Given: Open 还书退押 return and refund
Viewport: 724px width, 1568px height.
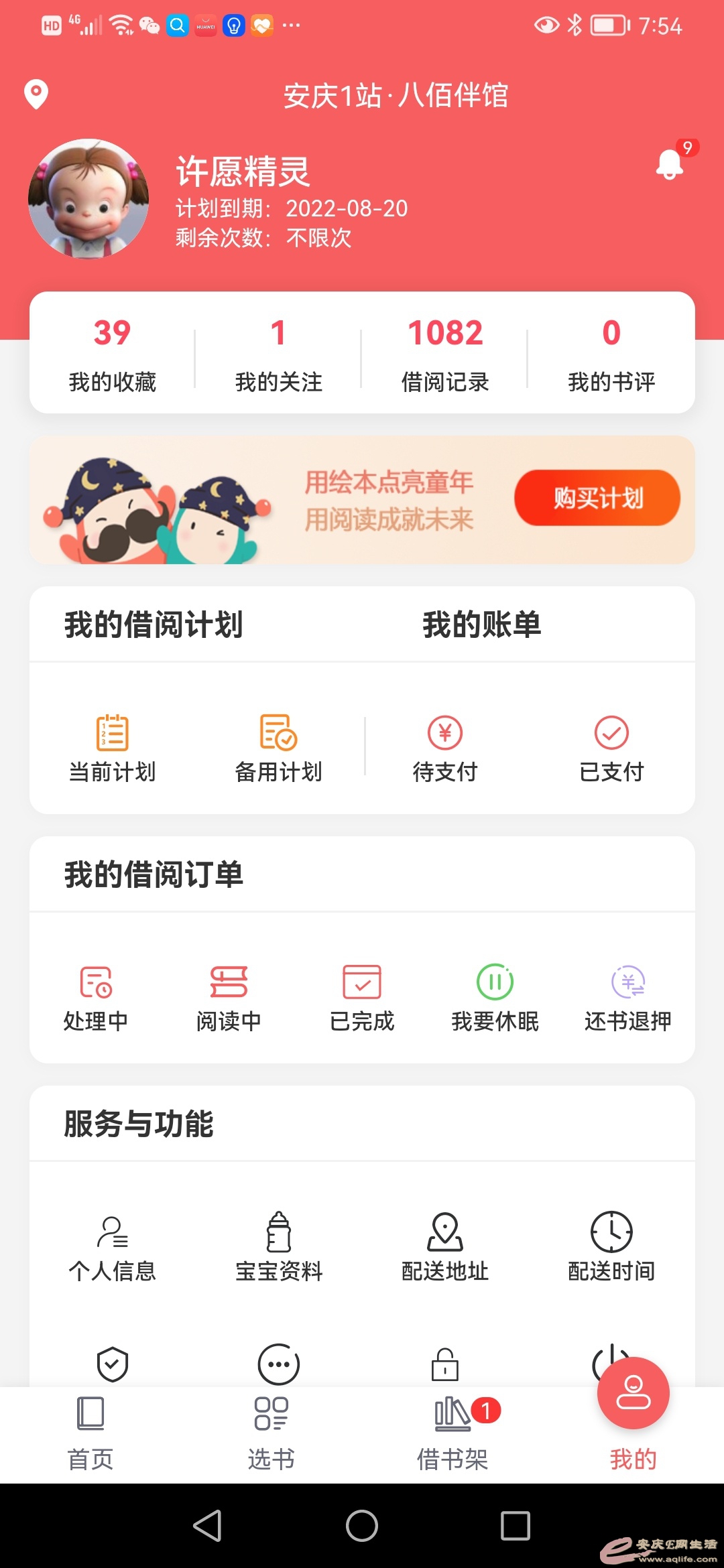Looking at the screenshot, I should [627, 997].
